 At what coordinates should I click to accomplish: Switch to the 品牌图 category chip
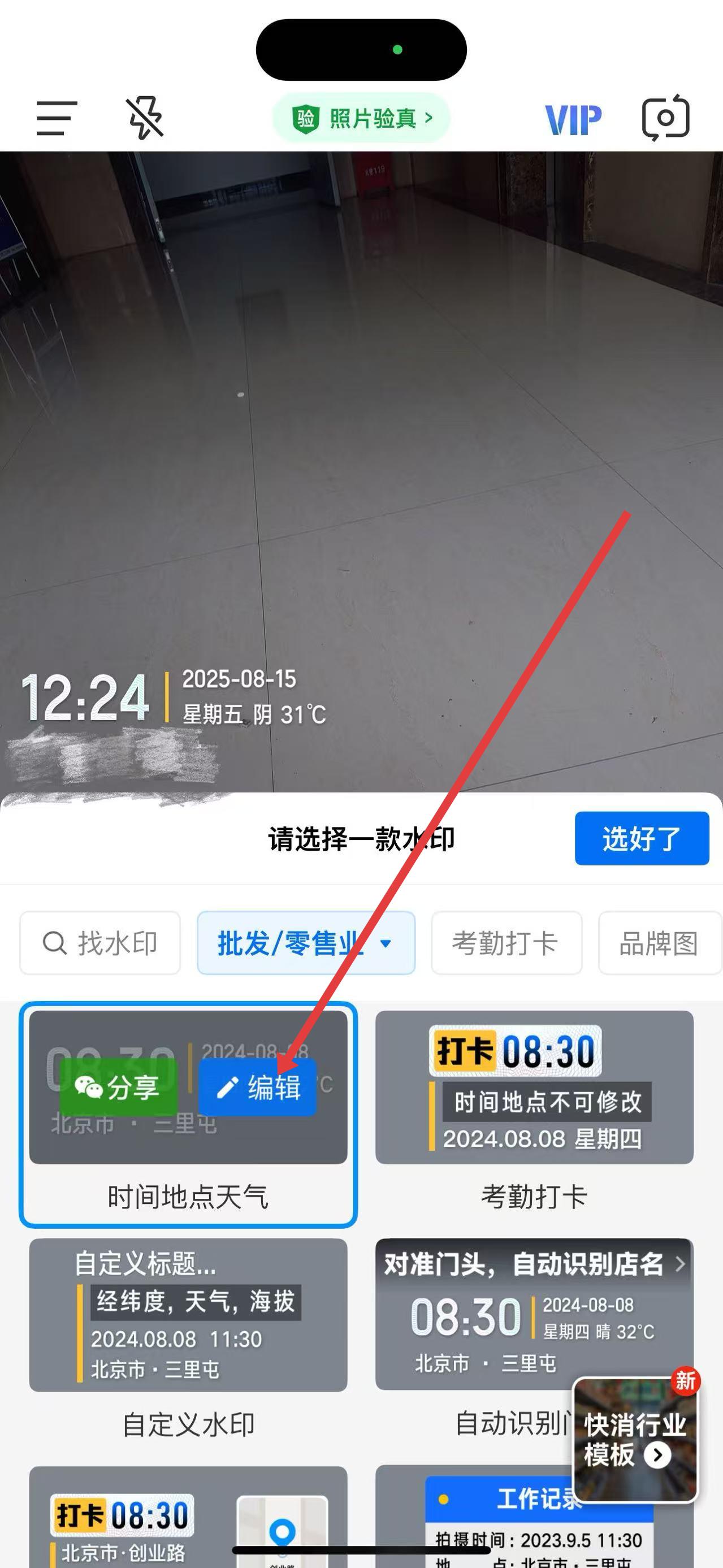click(658, 943)
